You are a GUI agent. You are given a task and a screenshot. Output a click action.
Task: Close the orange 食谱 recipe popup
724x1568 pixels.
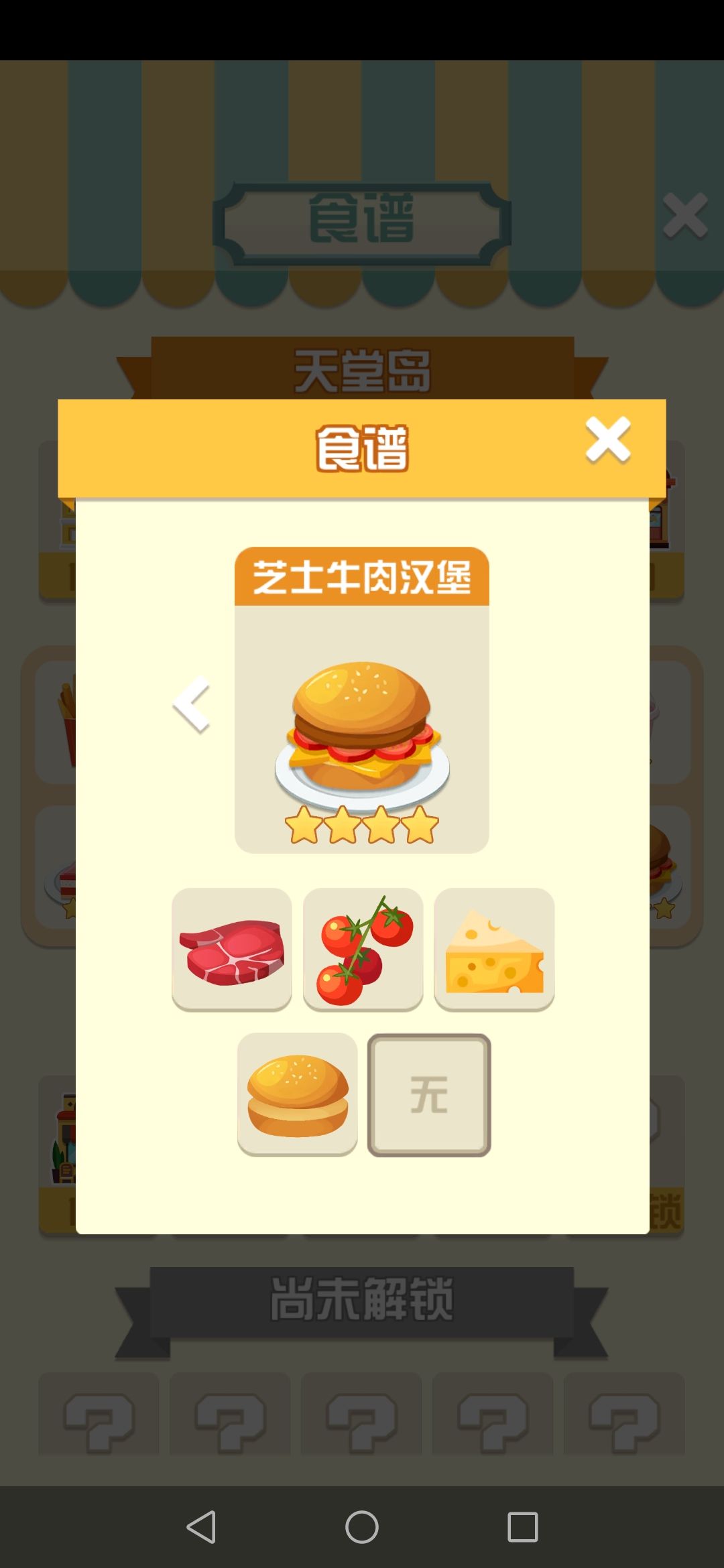click(607, 440)
